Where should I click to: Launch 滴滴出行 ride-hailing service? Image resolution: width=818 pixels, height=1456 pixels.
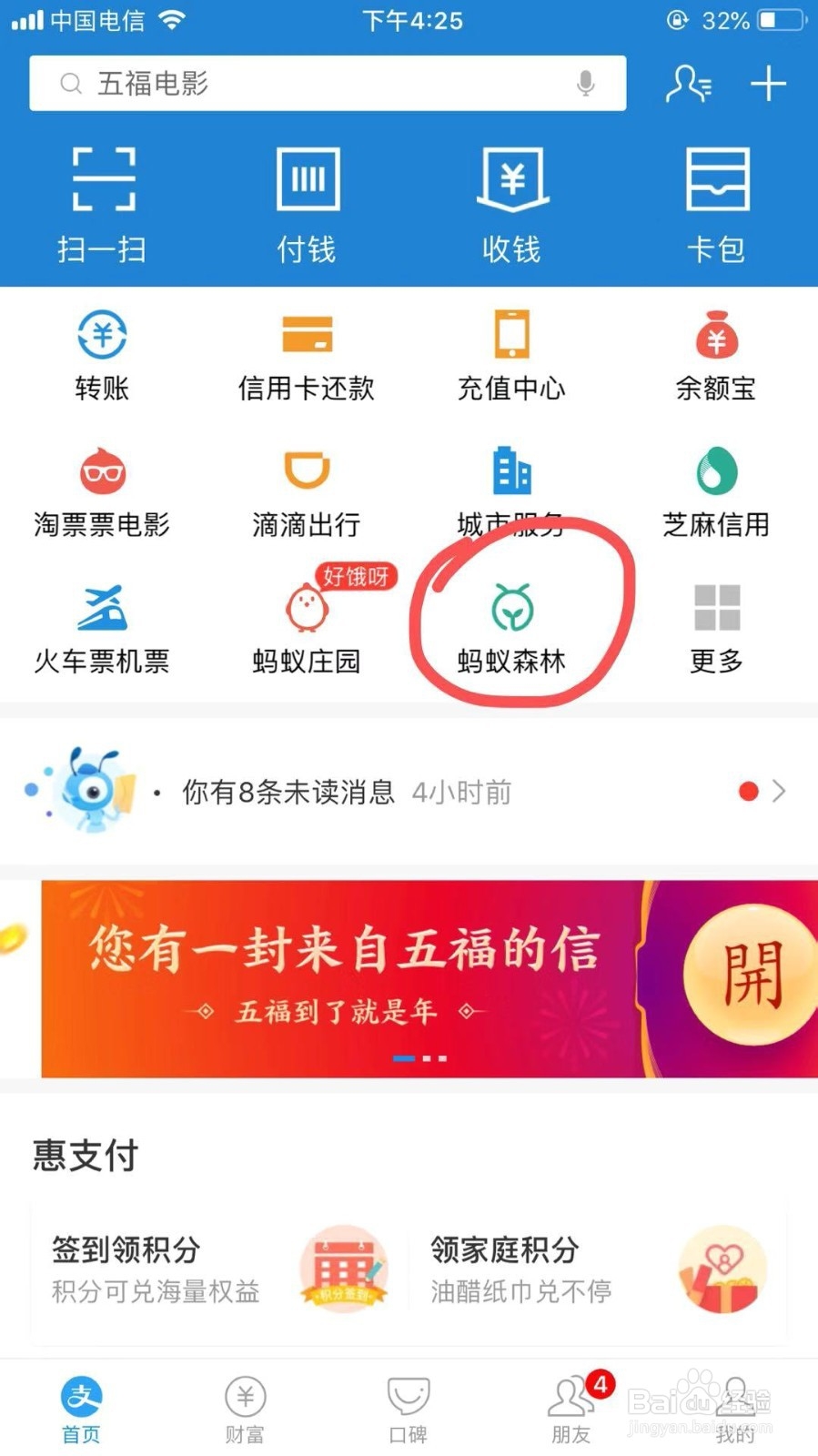[305, 491]
